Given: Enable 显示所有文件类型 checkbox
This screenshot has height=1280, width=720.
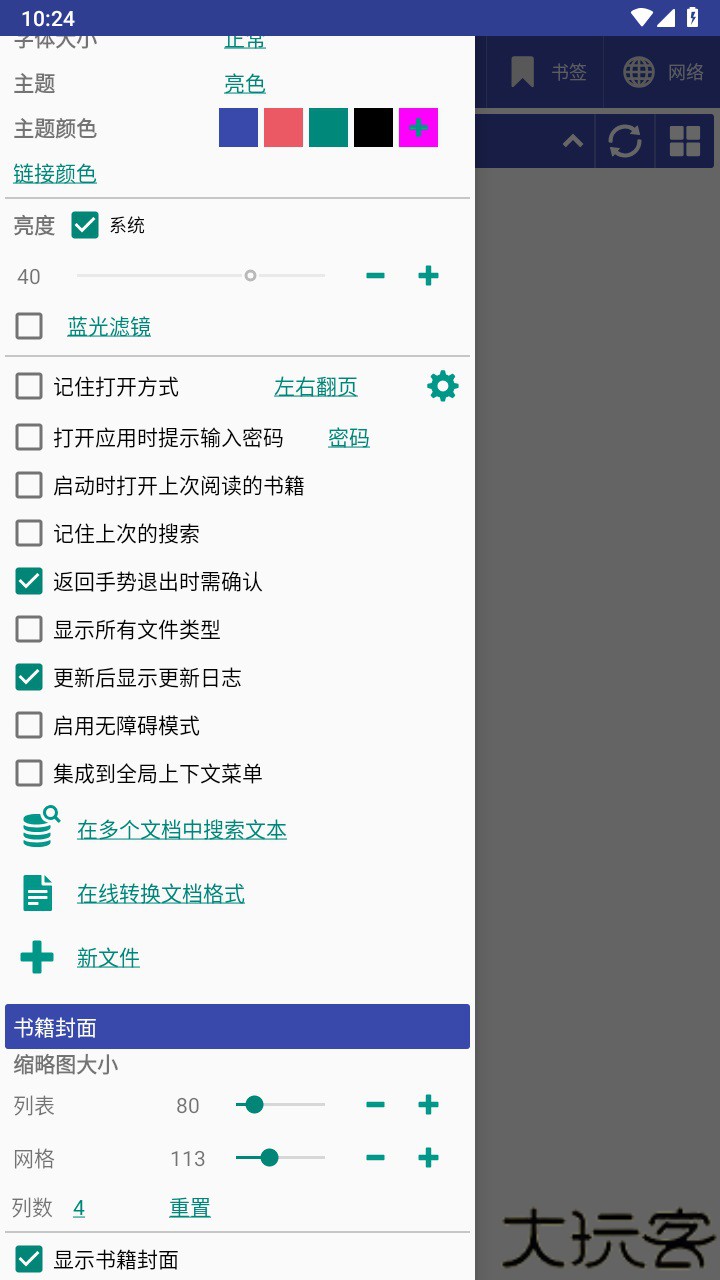Looking at the screenshot, I should coord(29,630).
